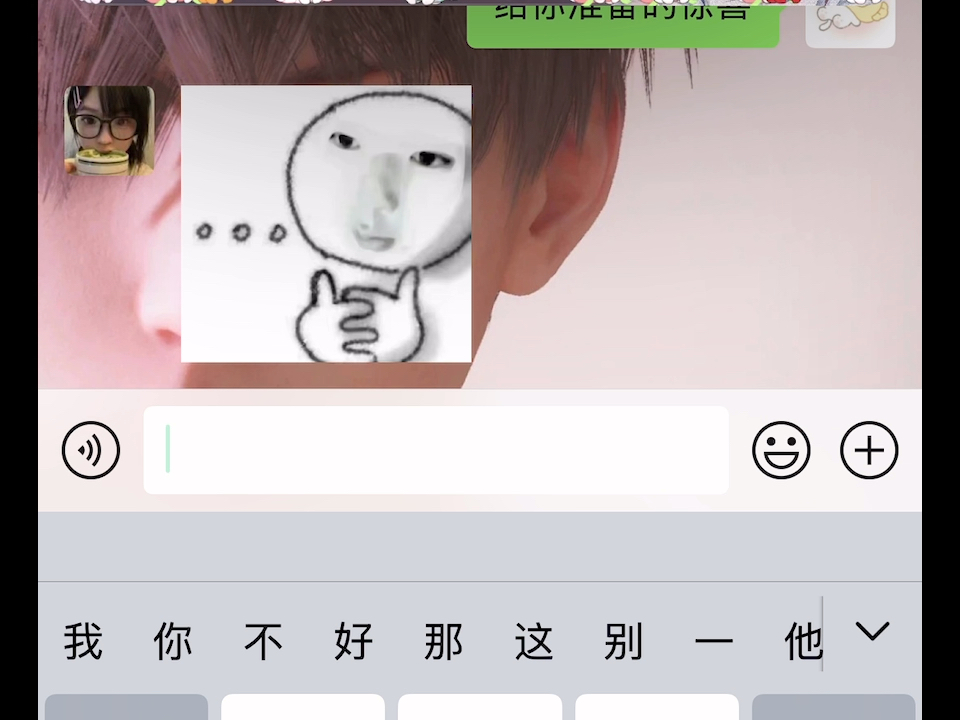Focus the message text field

pos(436,450)
